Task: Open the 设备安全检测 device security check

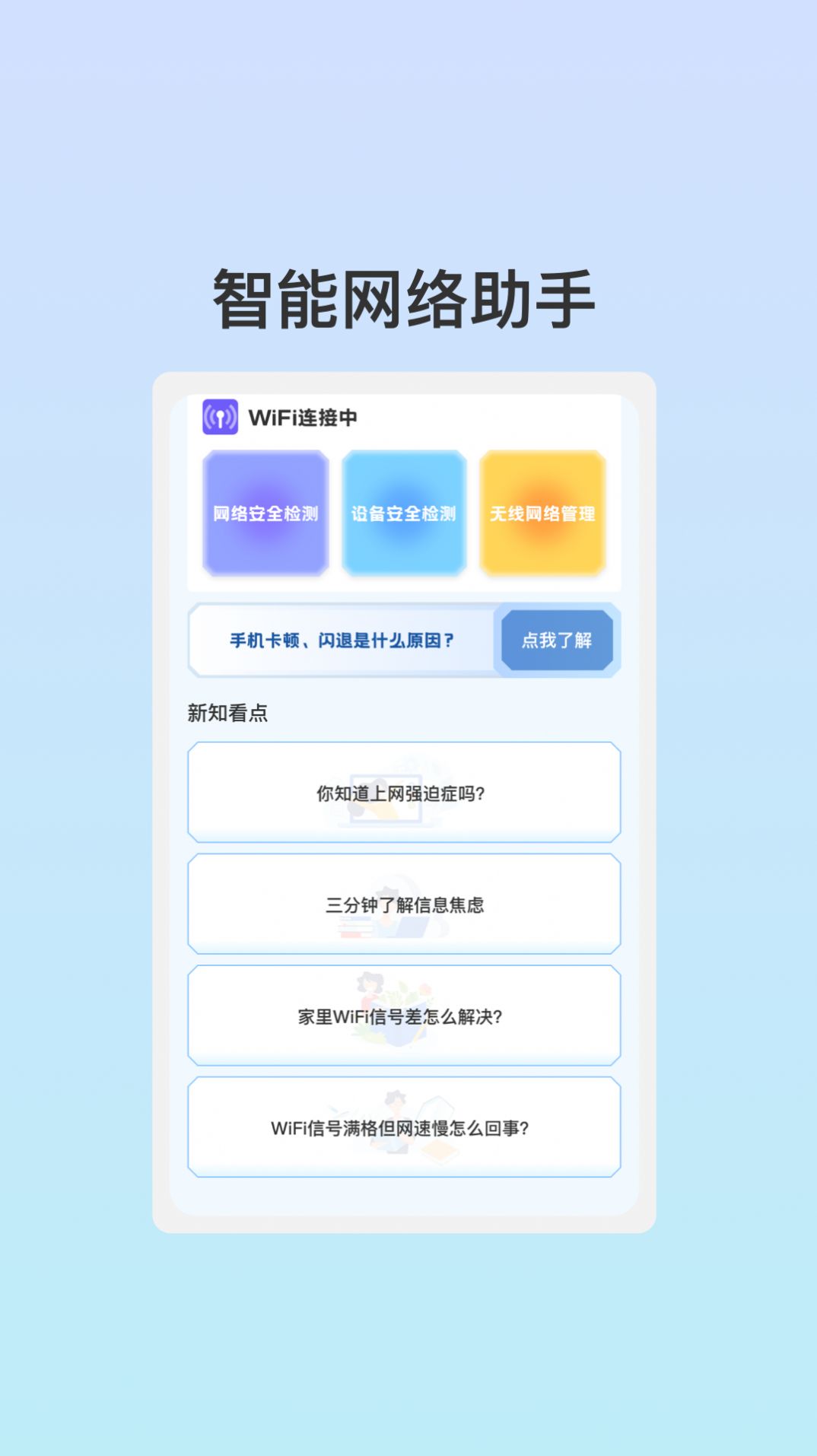Action: pos(404,512)
